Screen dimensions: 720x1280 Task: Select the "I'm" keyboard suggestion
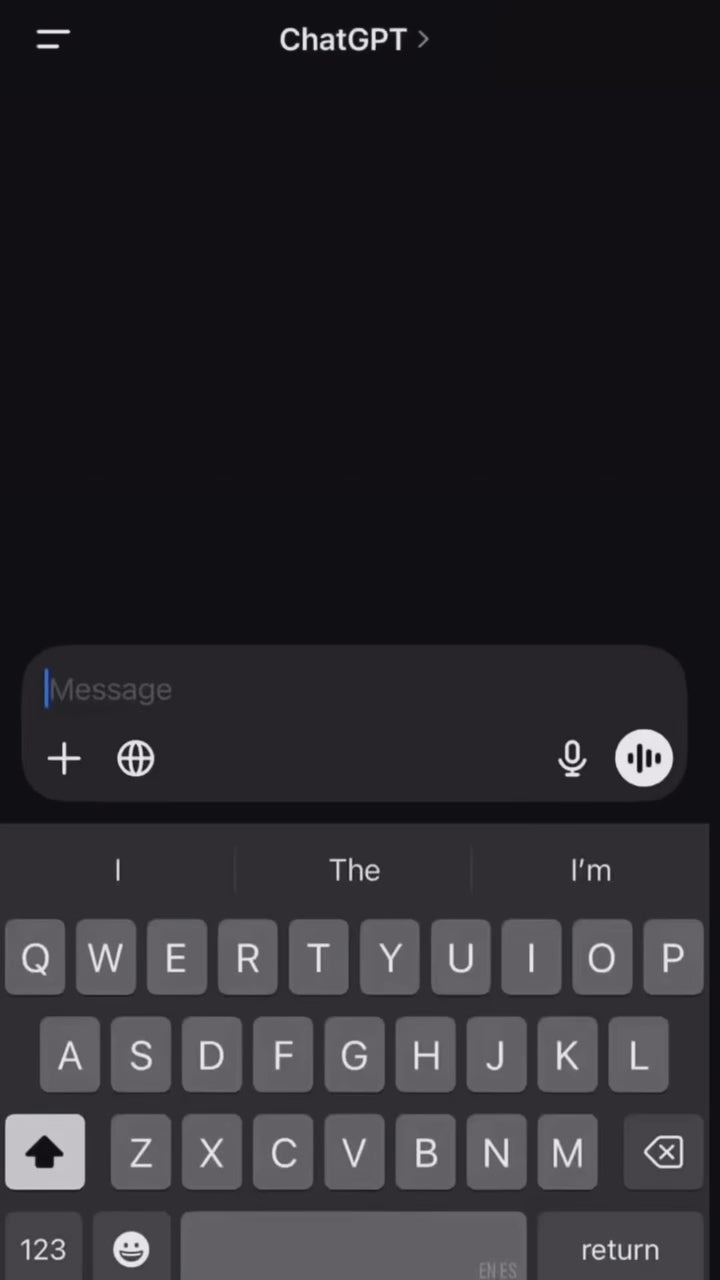pyautogui.click(x=590, y=870)
